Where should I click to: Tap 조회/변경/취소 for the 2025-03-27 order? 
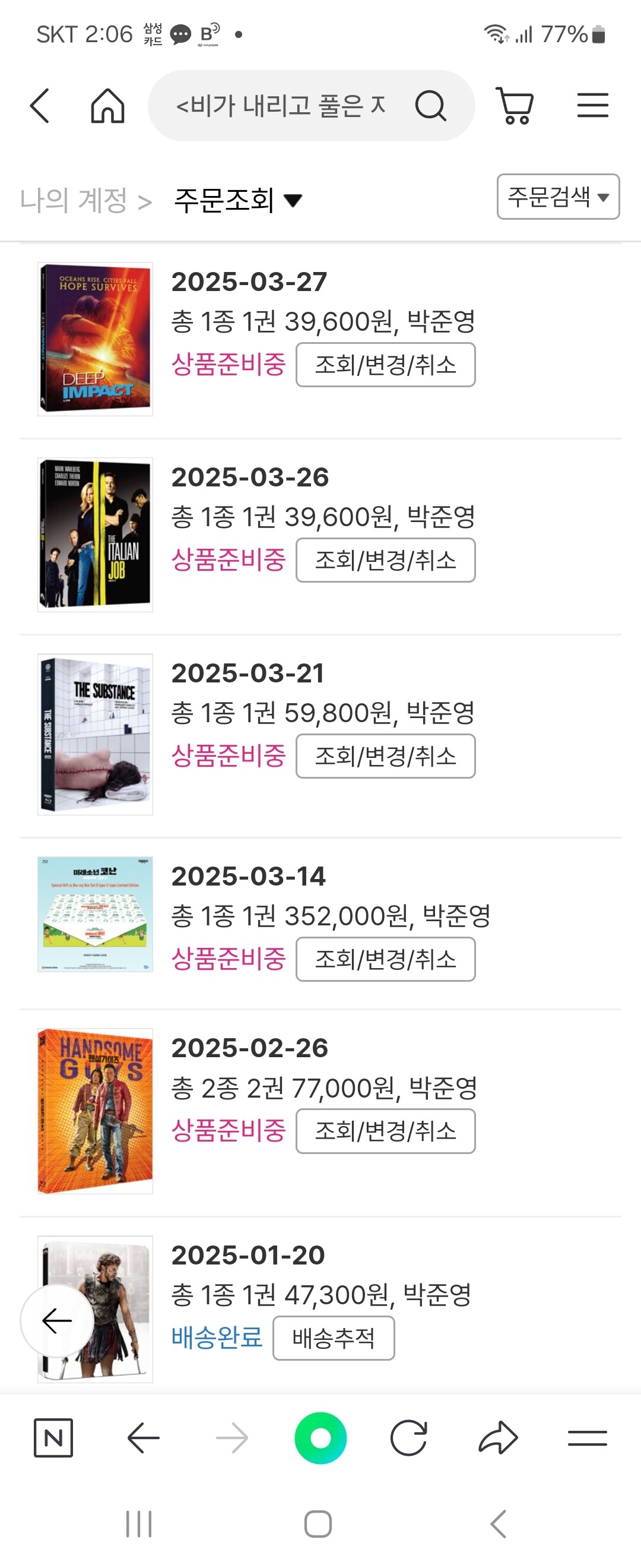(x=385, y=365)
